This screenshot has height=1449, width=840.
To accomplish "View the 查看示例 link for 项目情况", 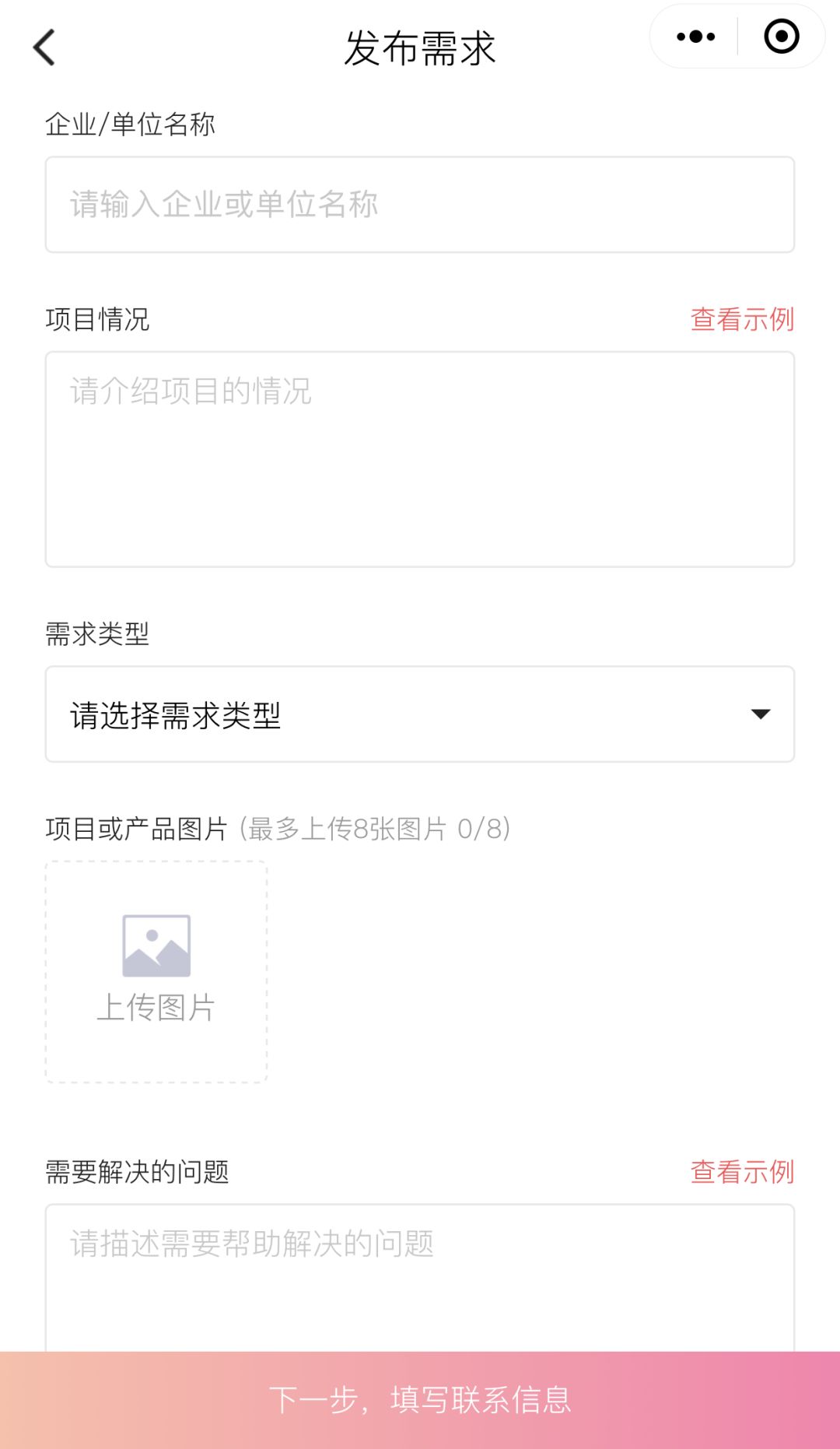I will click(x=742, y=319).
